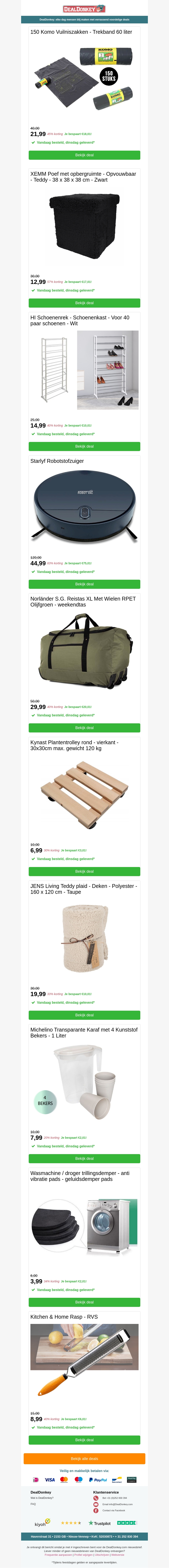This screenshot has width=169, height=1568.
Task: Open the JENS Living Teddy plaid deal
Action: pyautogui.click(x=84, y=1015)
